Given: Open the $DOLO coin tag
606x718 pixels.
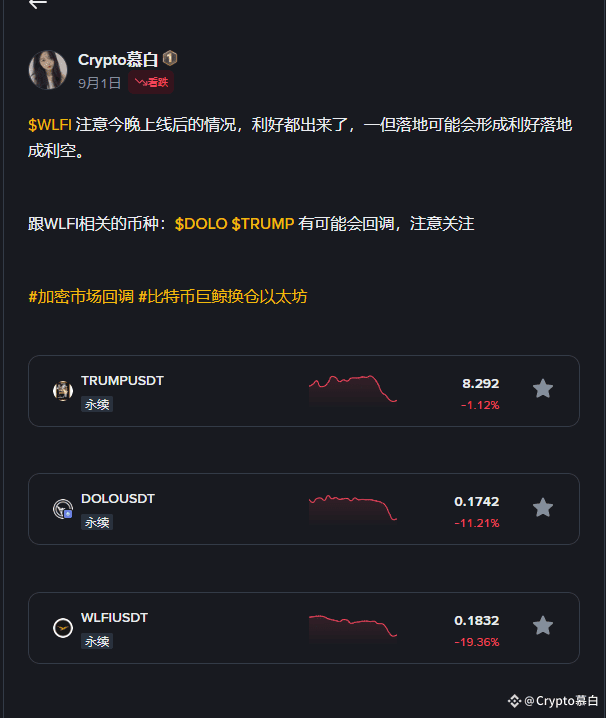Looking at the screenshot, I should point(200,223).
